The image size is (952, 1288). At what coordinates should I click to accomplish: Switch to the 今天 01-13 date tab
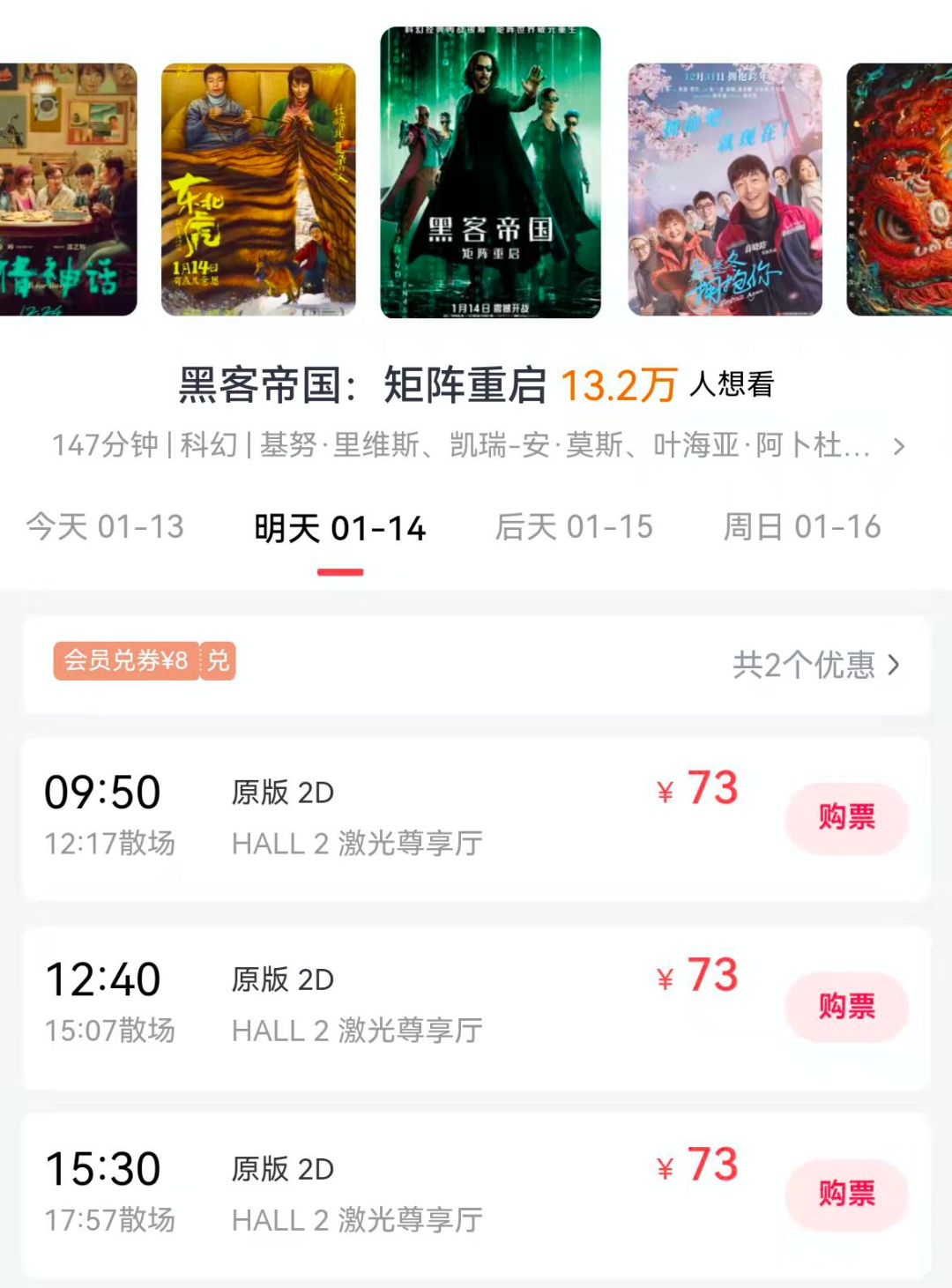tap(106, 526)
